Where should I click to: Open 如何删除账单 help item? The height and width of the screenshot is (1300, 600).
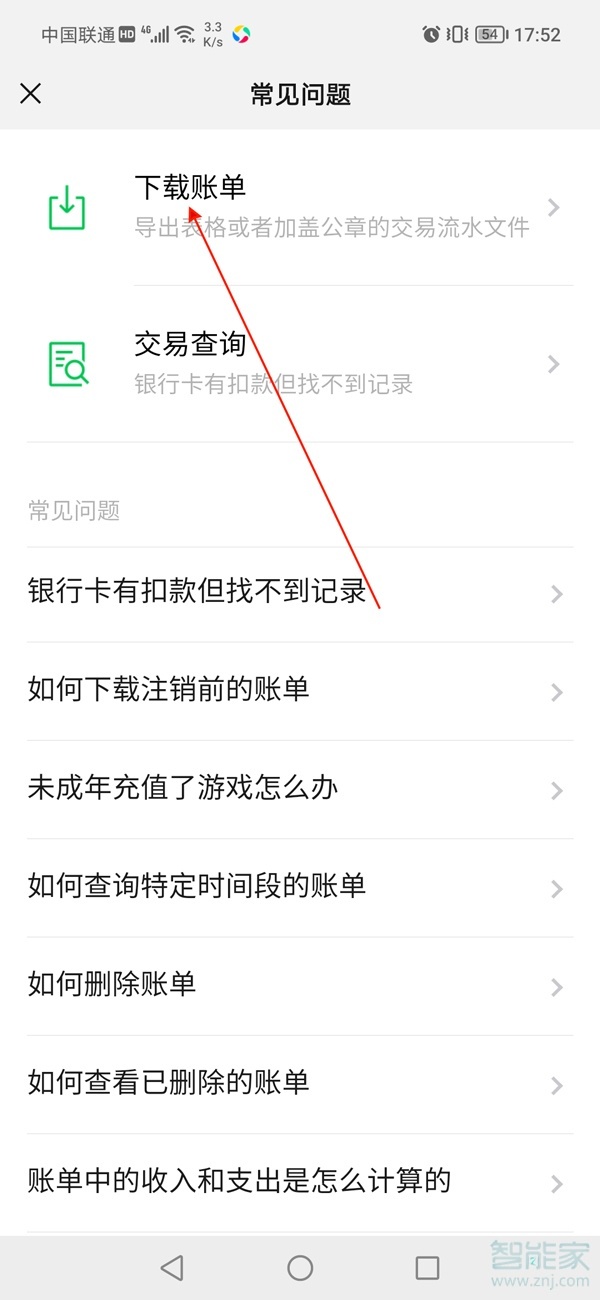coord(300,985)
